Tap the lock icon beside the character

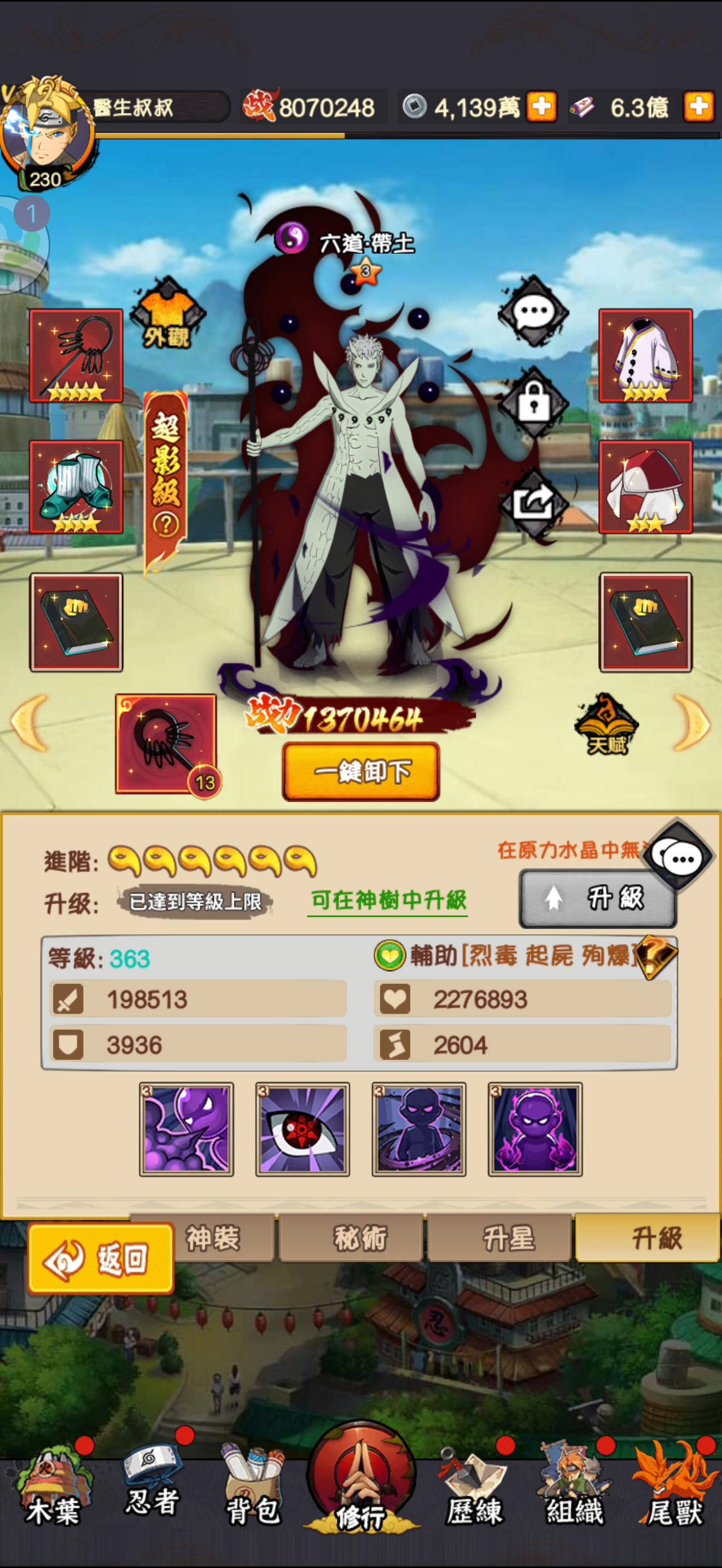pos(534,402)
